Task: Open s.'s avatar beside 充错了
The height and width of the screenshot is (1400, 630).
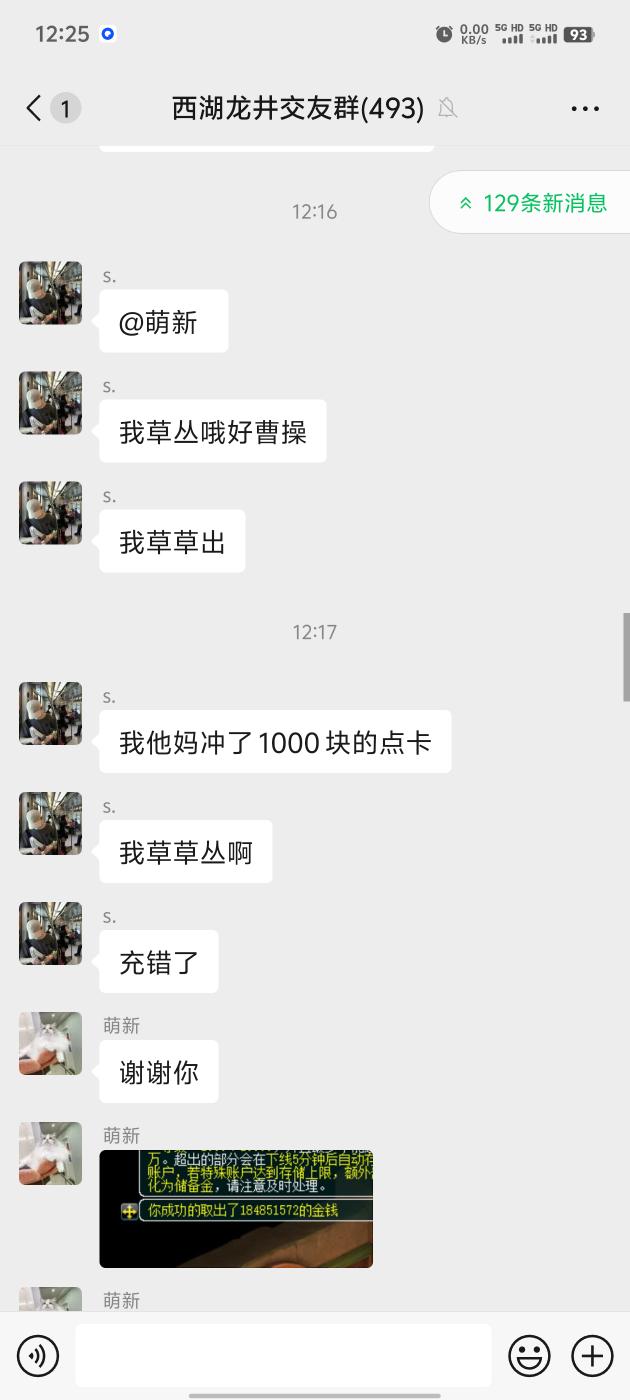Action: click(x=50, y=933)
